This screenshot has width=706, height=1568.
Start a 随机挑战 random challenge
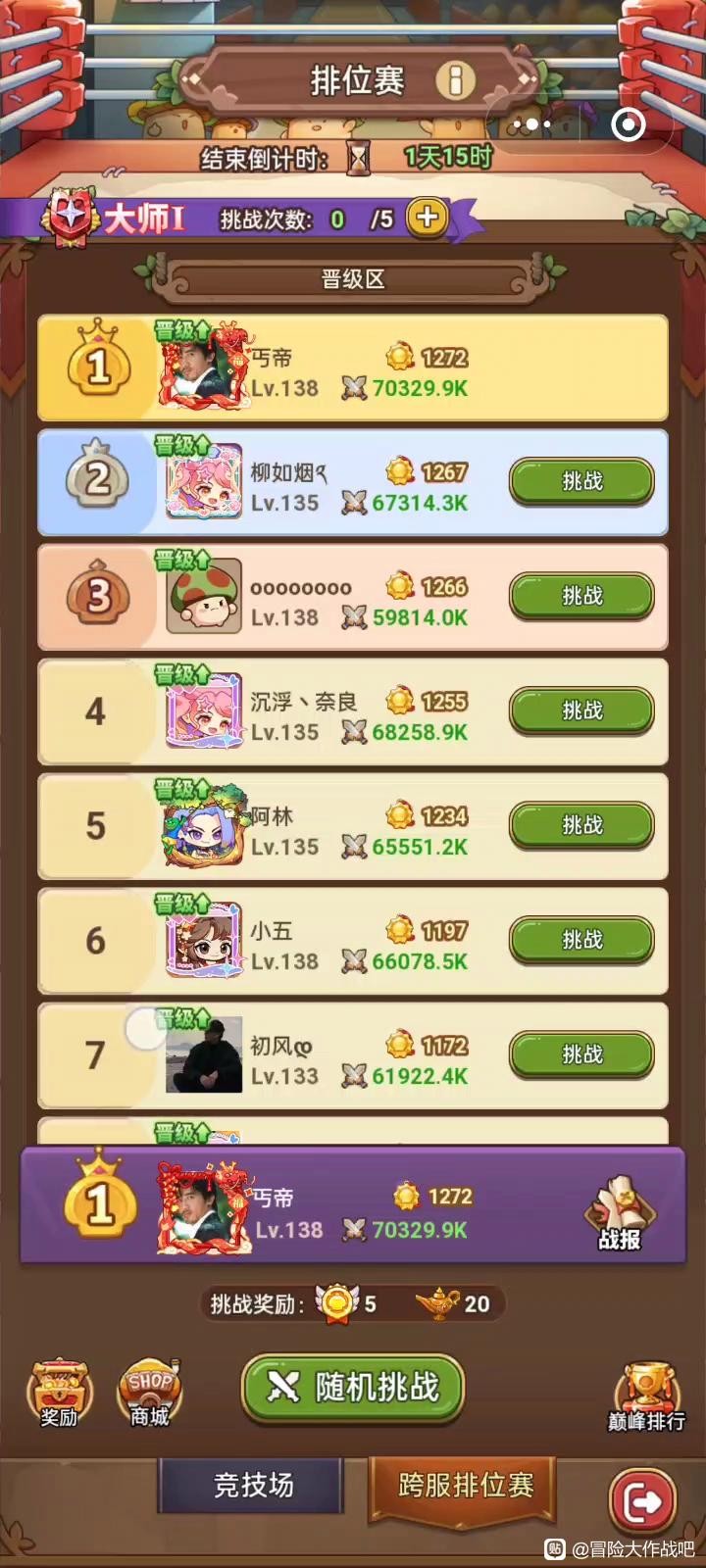(352, 1387)
